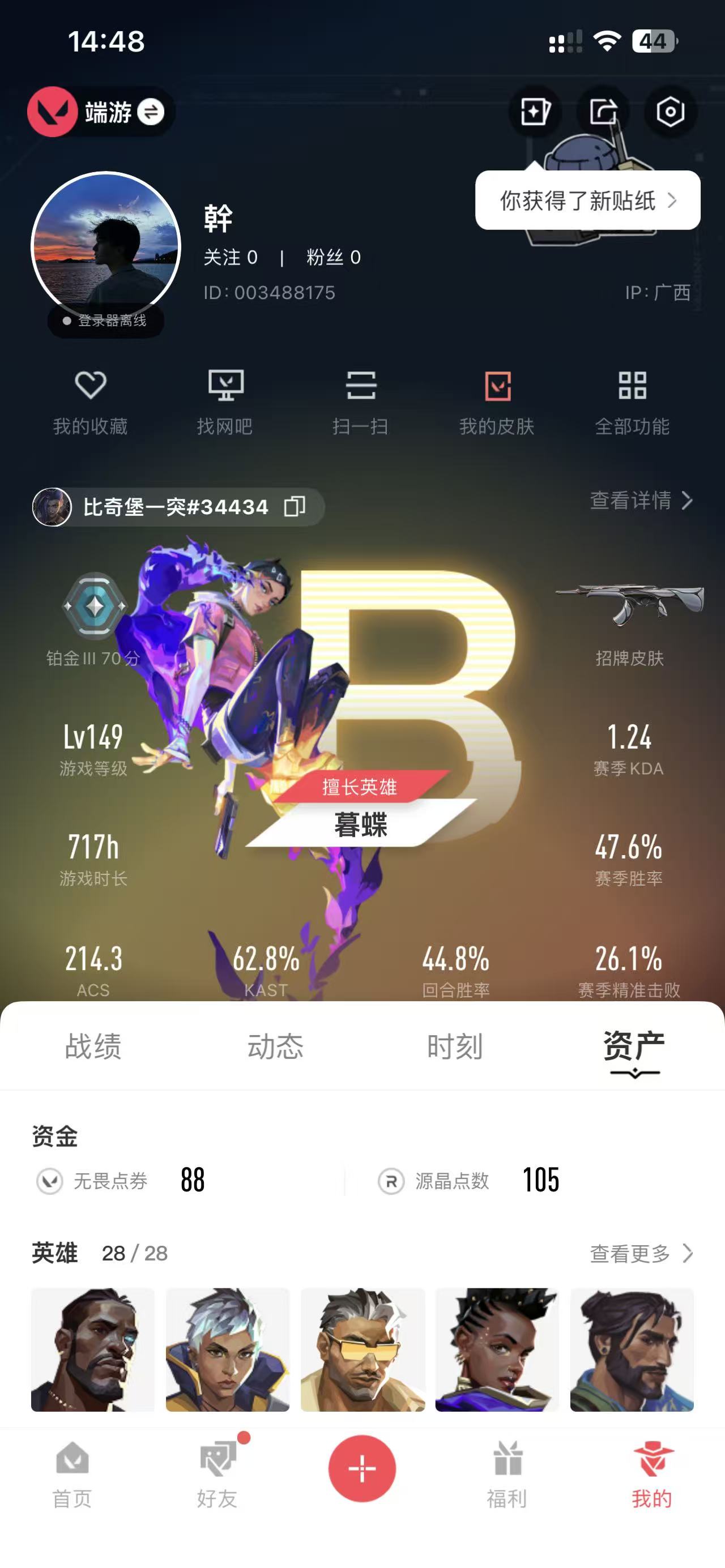Open the settings gear icon
Image resolution: width=725 pixels, height=1568 pixels.
(670, 112)
